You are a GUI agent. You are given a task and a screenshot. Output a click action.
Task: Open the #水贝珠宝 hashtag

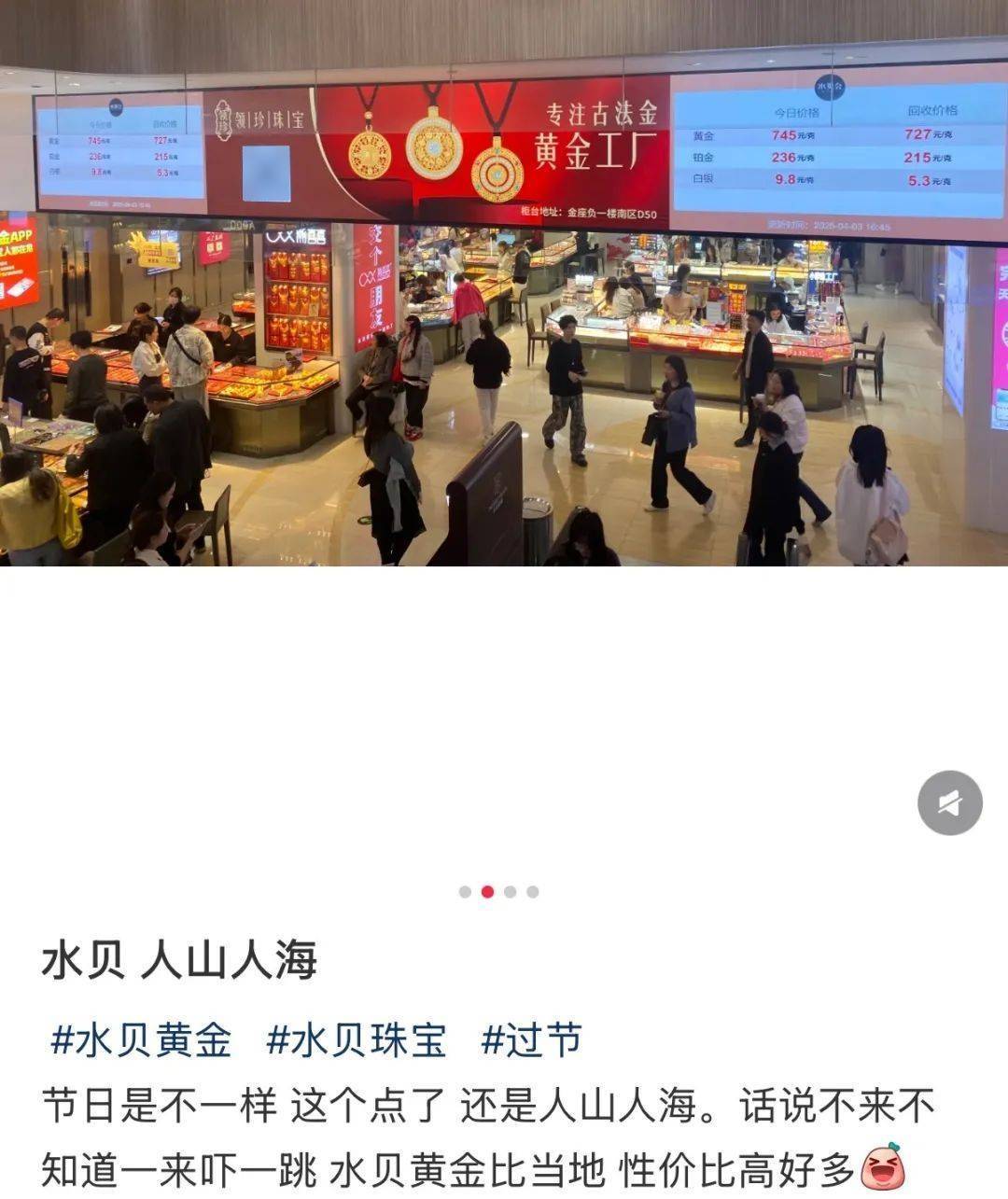click(x=357, y=1039)
